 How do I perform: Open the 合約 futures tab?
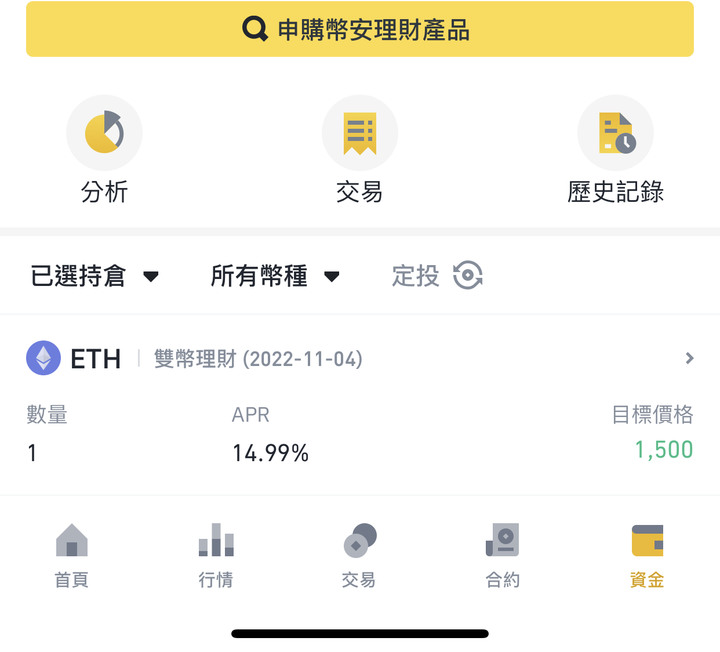[503, 555]
